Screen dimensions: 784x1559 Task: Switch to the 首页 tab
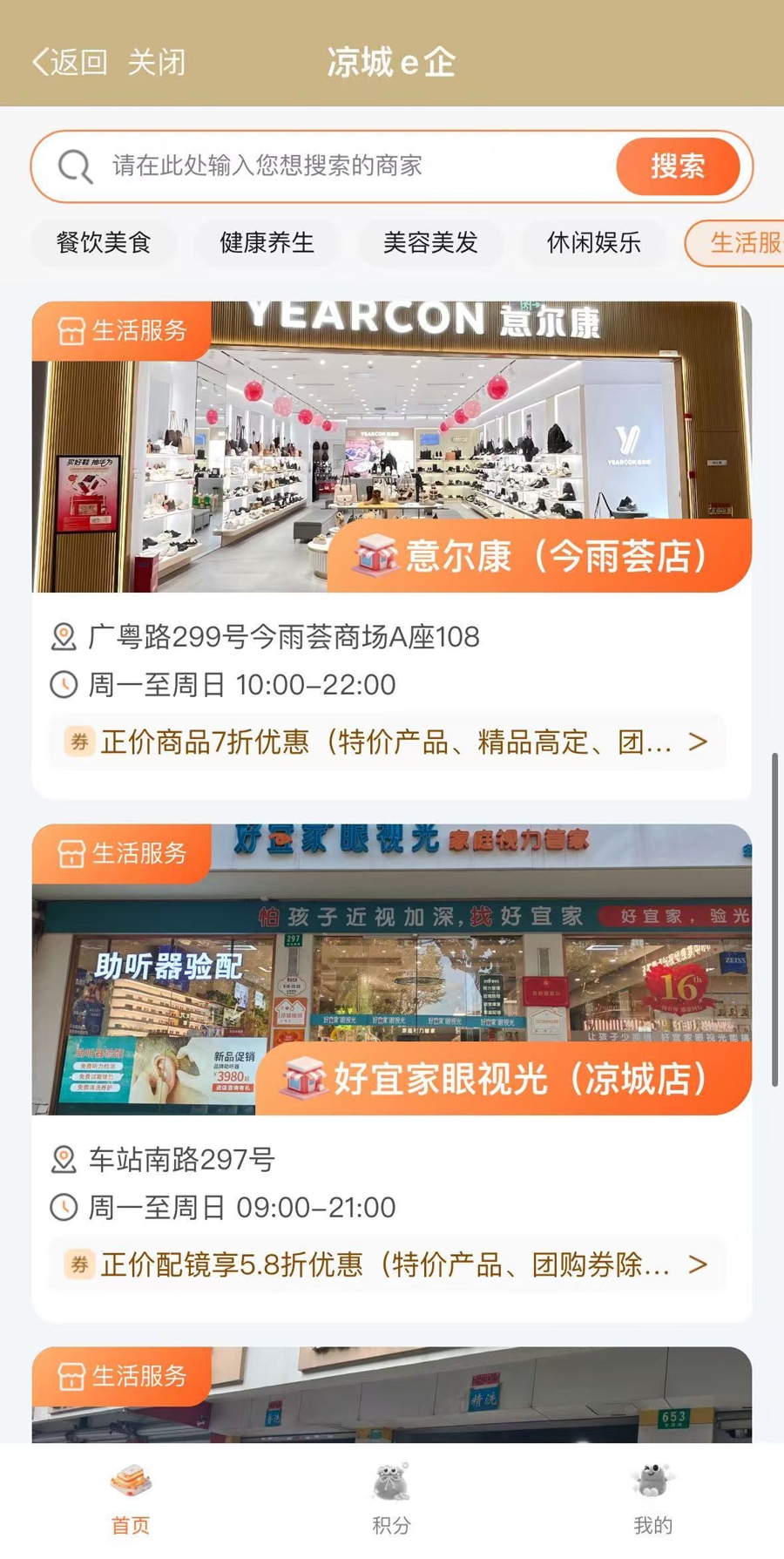pos(131,1499)
